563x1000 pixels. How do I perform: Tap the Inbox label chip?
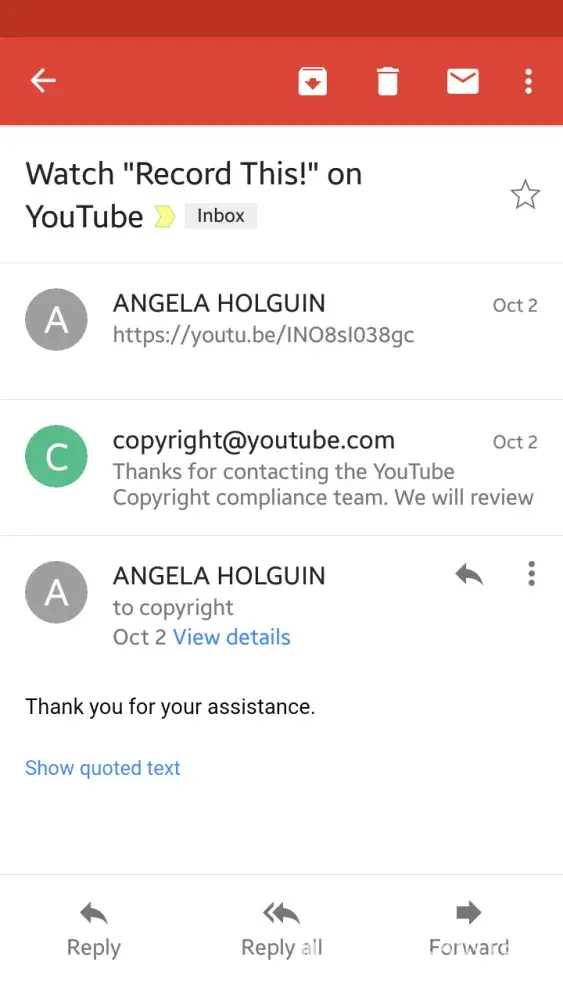[221, 216]
